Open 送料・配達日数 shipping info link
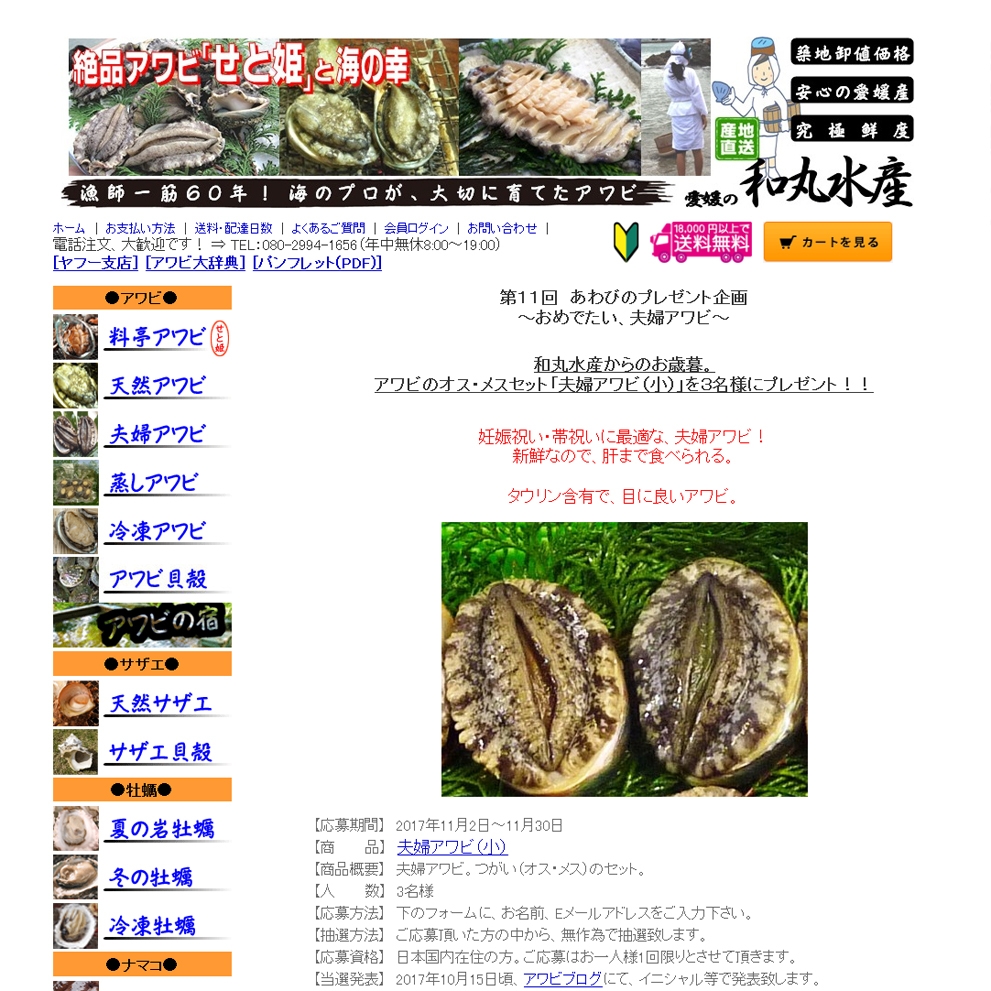The image size is (991, 991). coord(233,228)
